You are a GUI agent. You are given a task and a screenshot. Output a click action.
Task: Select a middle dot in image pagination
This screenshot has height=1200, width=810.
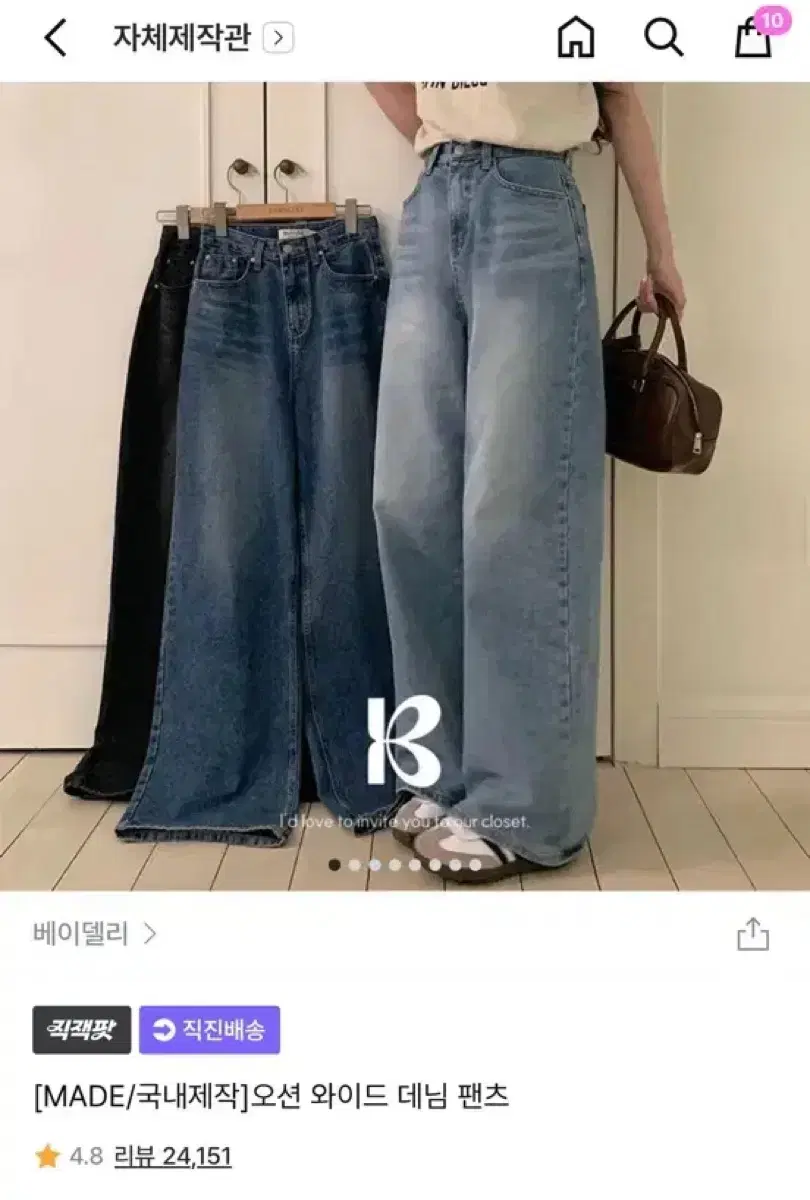point(405,865)
